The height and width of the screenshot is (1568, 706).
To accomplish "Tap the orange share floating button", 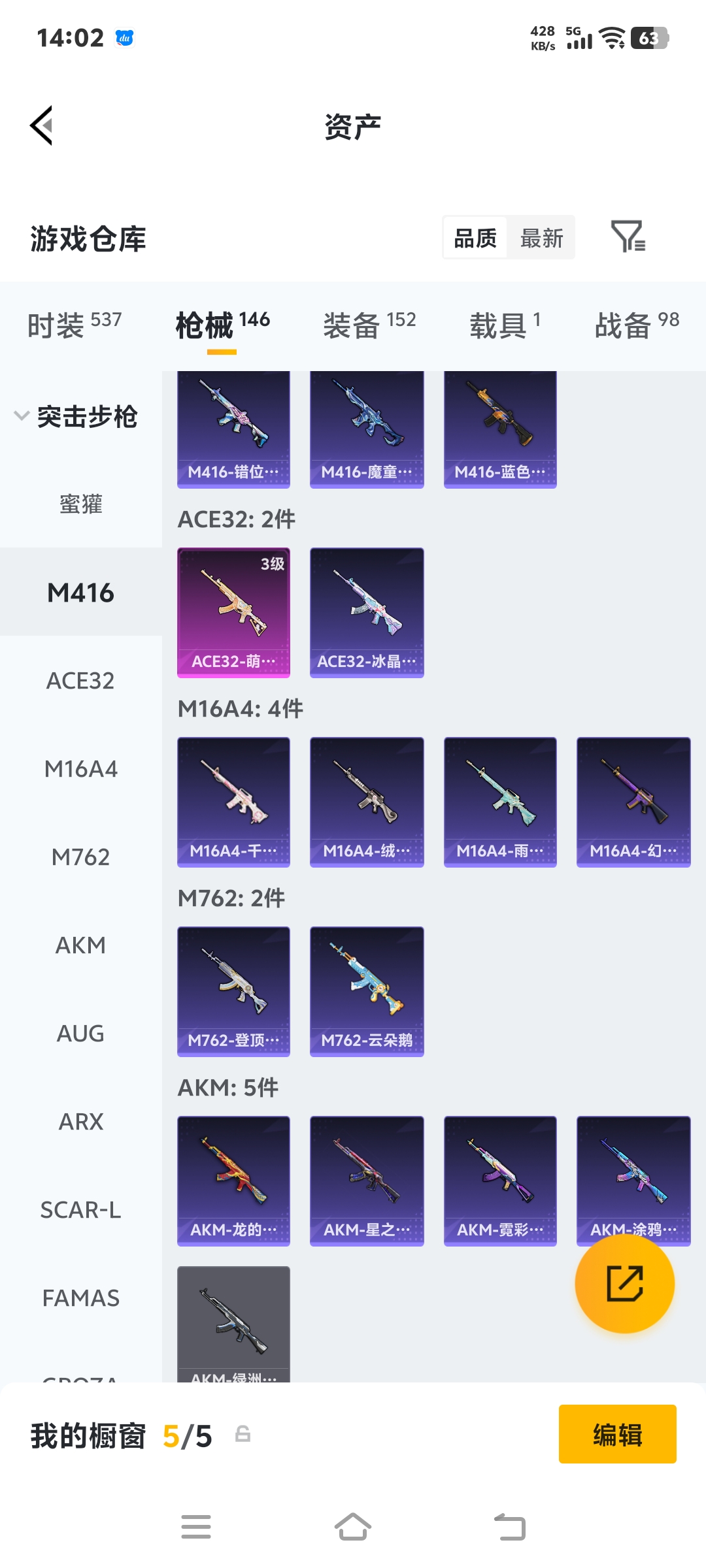I will tap(624, 1283).
